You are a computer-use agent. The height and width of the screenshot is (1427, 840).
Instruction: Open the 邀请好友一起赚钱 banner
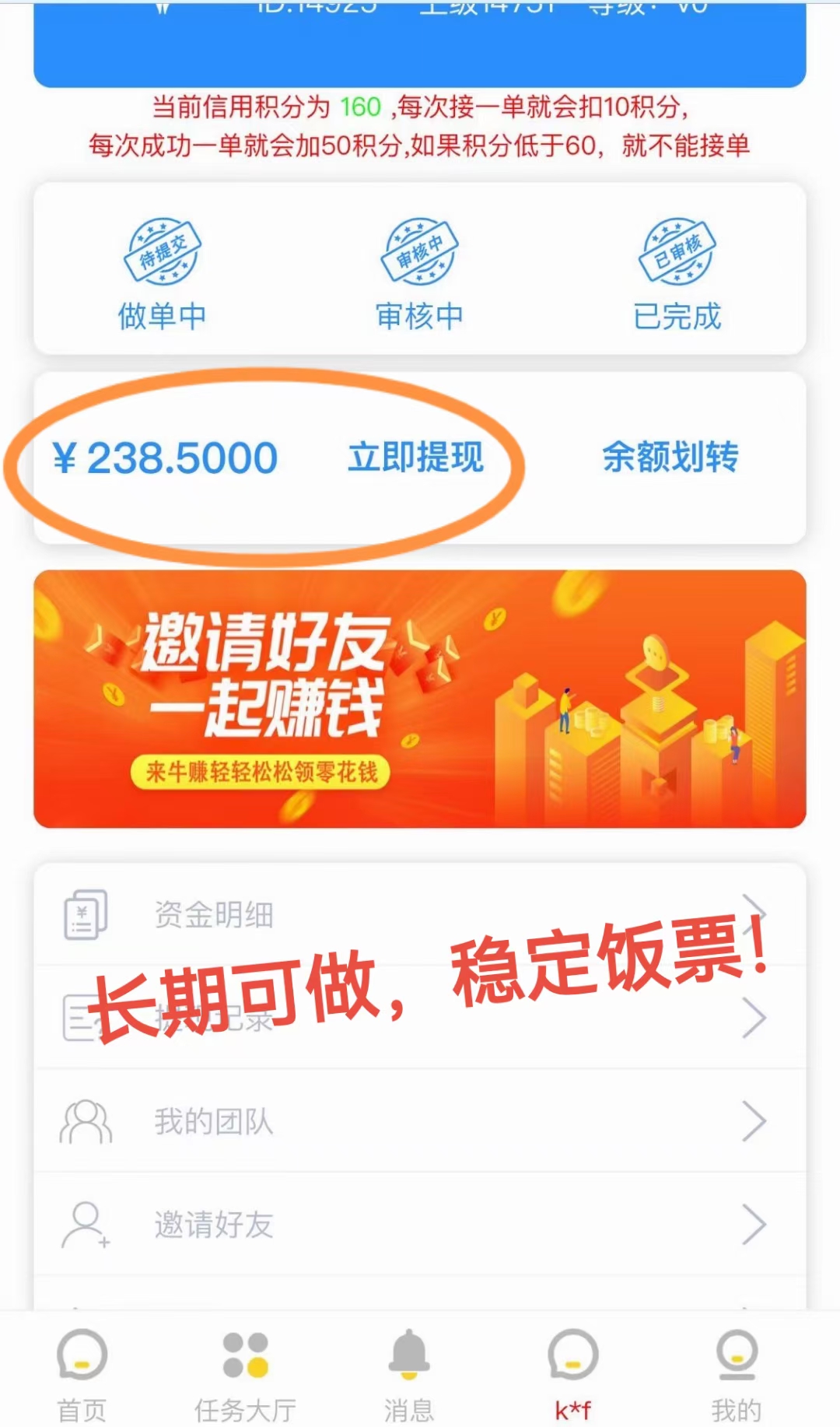coord(419,699)
